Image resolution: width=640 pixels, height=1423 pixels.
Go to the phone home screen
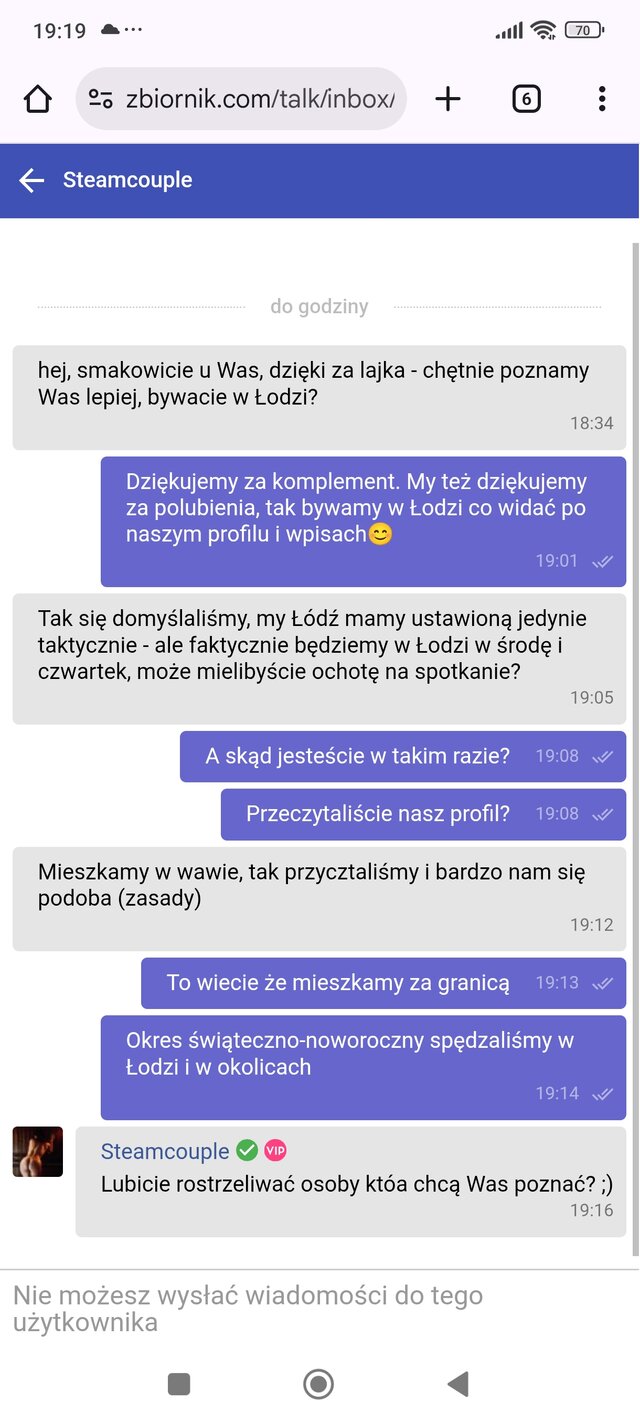click(x=318, y=1384)
